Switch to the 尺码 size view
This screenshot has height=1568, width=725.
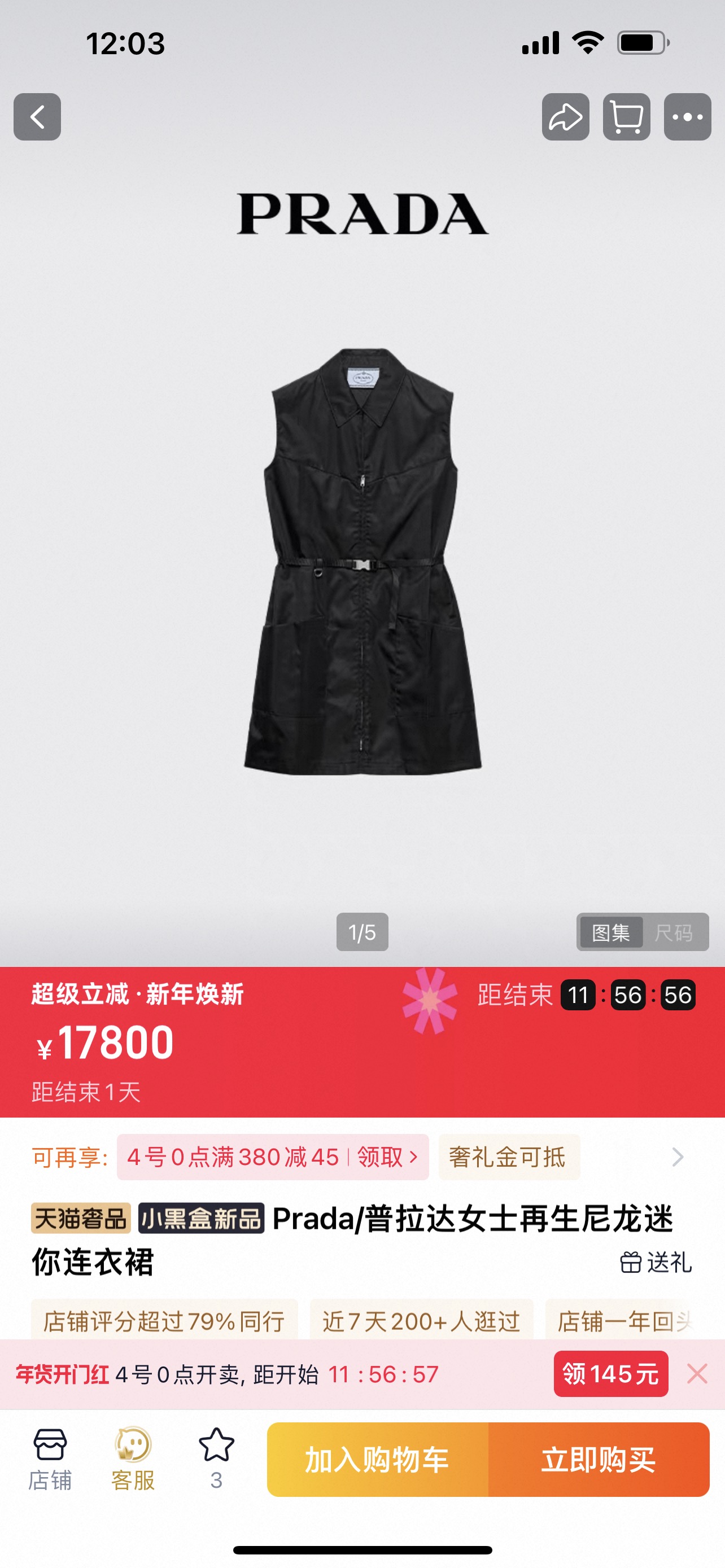674,932
